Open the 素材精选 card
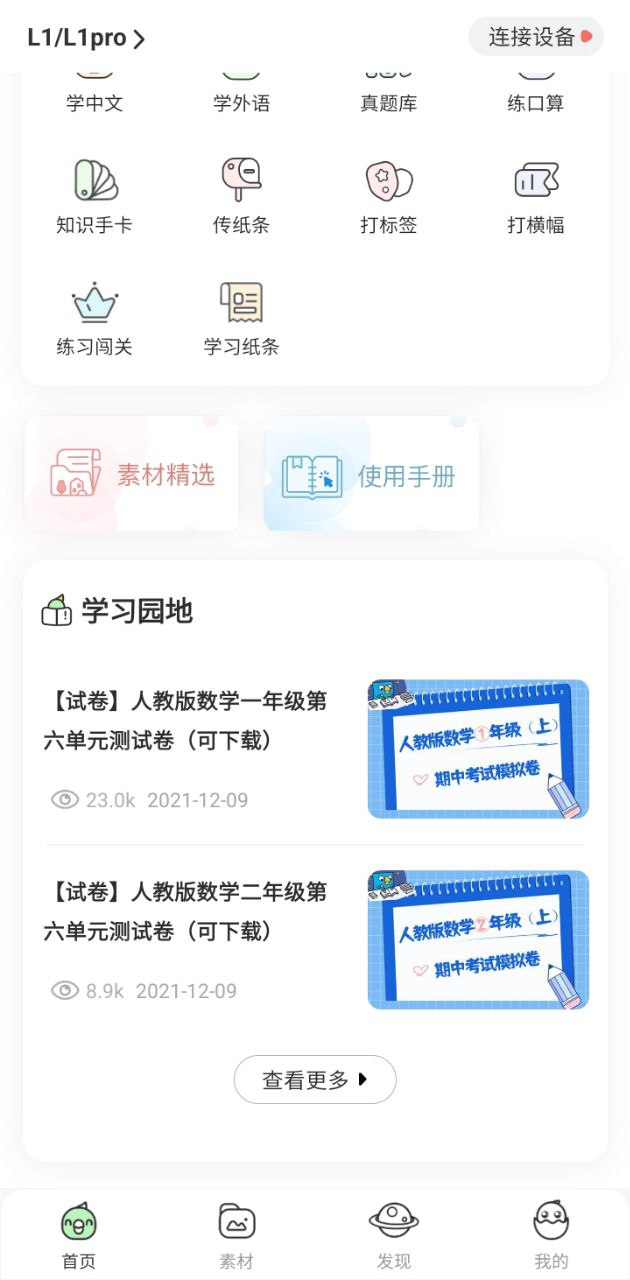Viewport: 630px width, 1280px height. 132,474
